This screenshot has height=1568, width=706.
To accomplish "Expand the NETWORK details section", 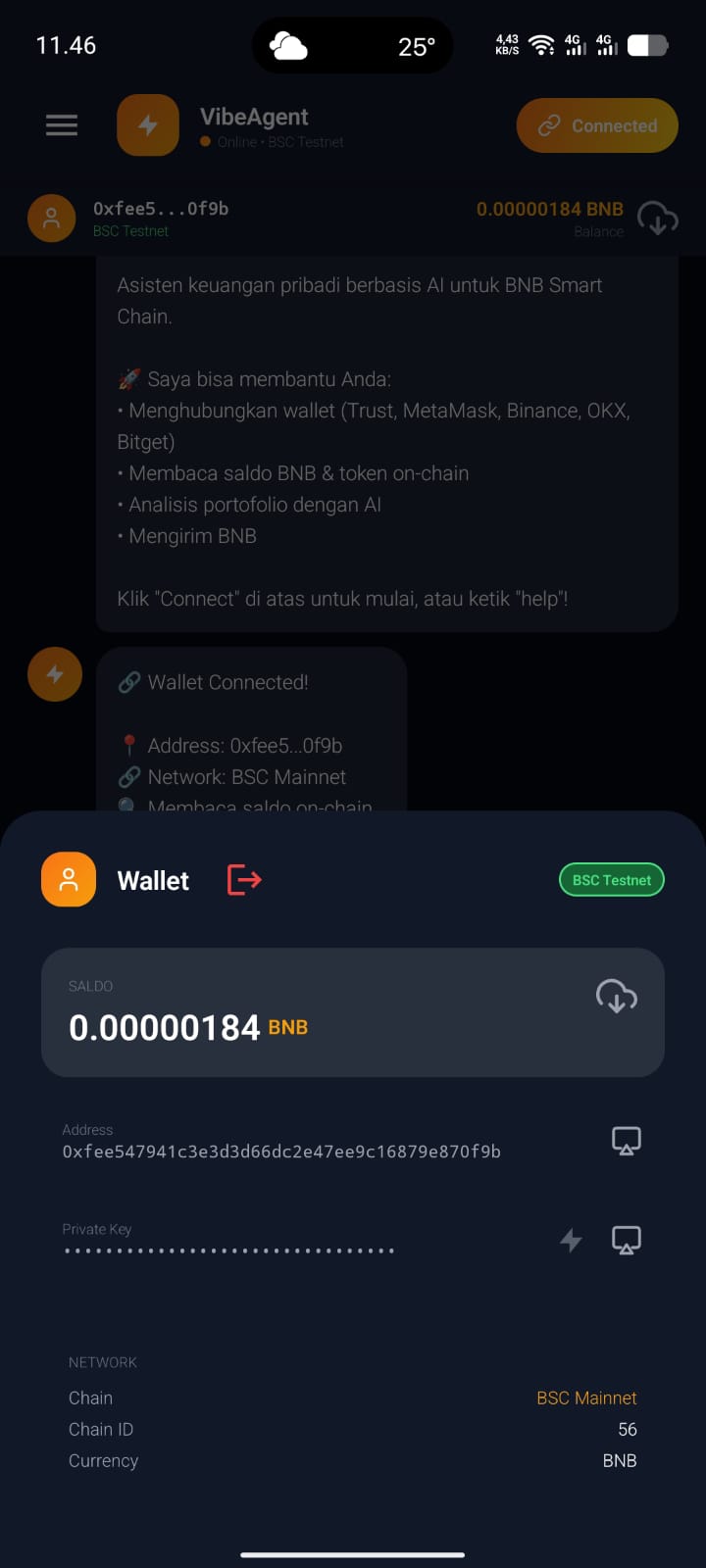I will click(102, 1361).
